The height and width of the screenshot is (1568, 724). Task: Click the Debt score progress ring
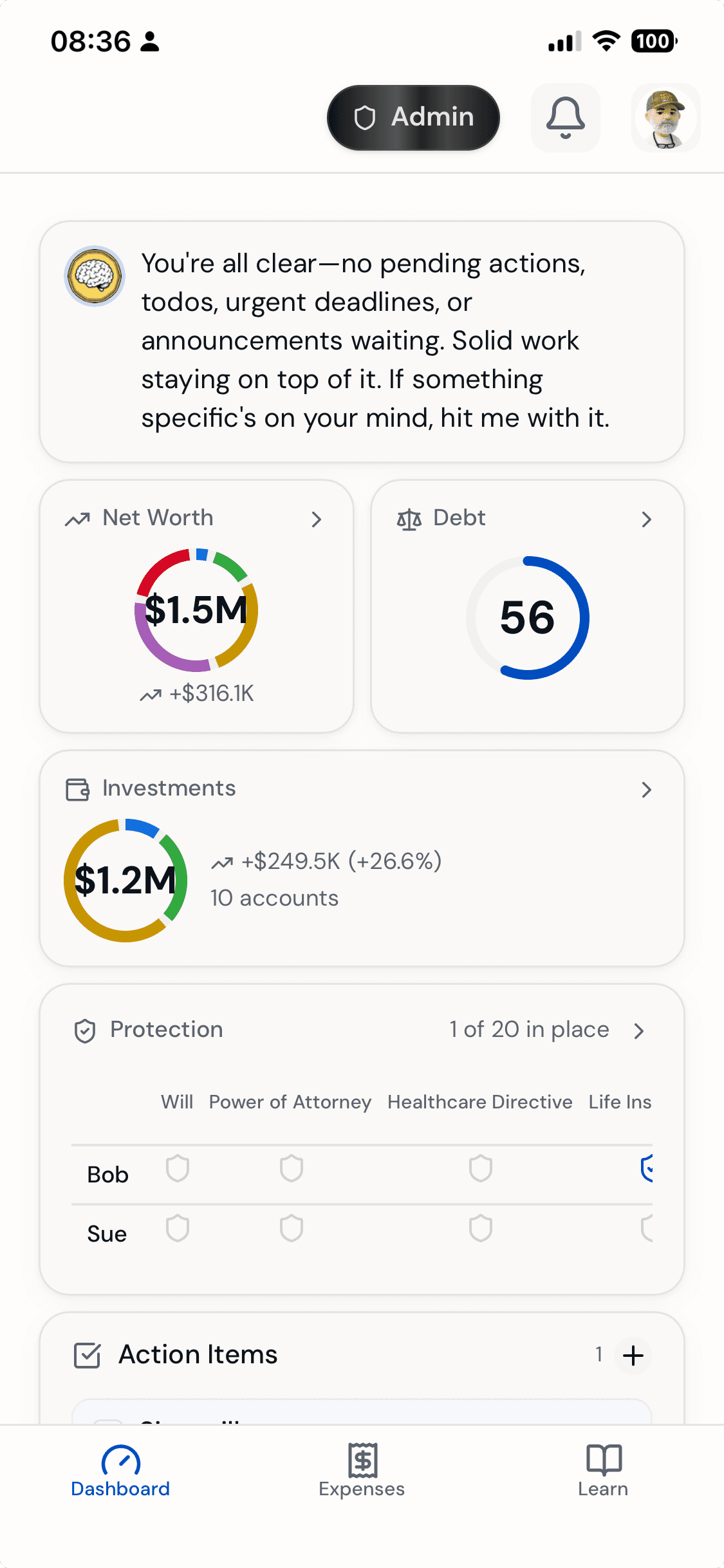(x=526, y=617)
